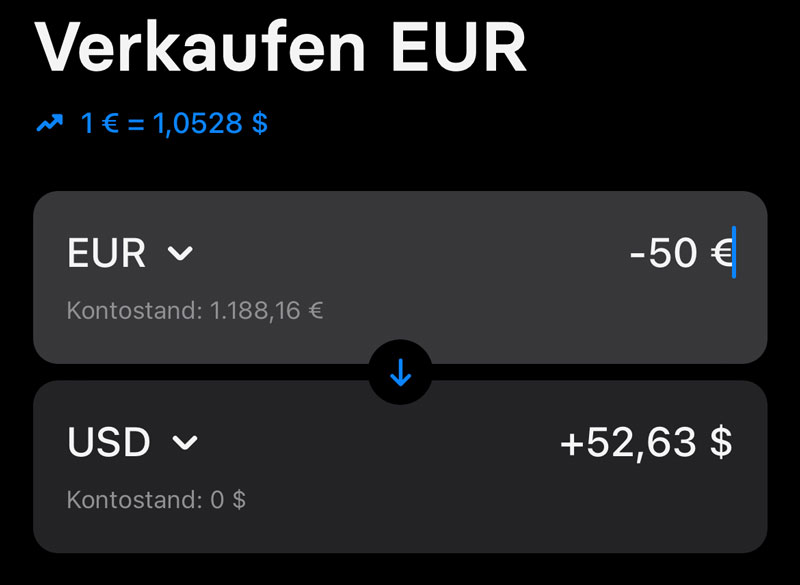Image resolution: width=800 pixels, height=585 pixels.
Task: Open the EUR currency dropdown
Action: (x=129, y=253)
